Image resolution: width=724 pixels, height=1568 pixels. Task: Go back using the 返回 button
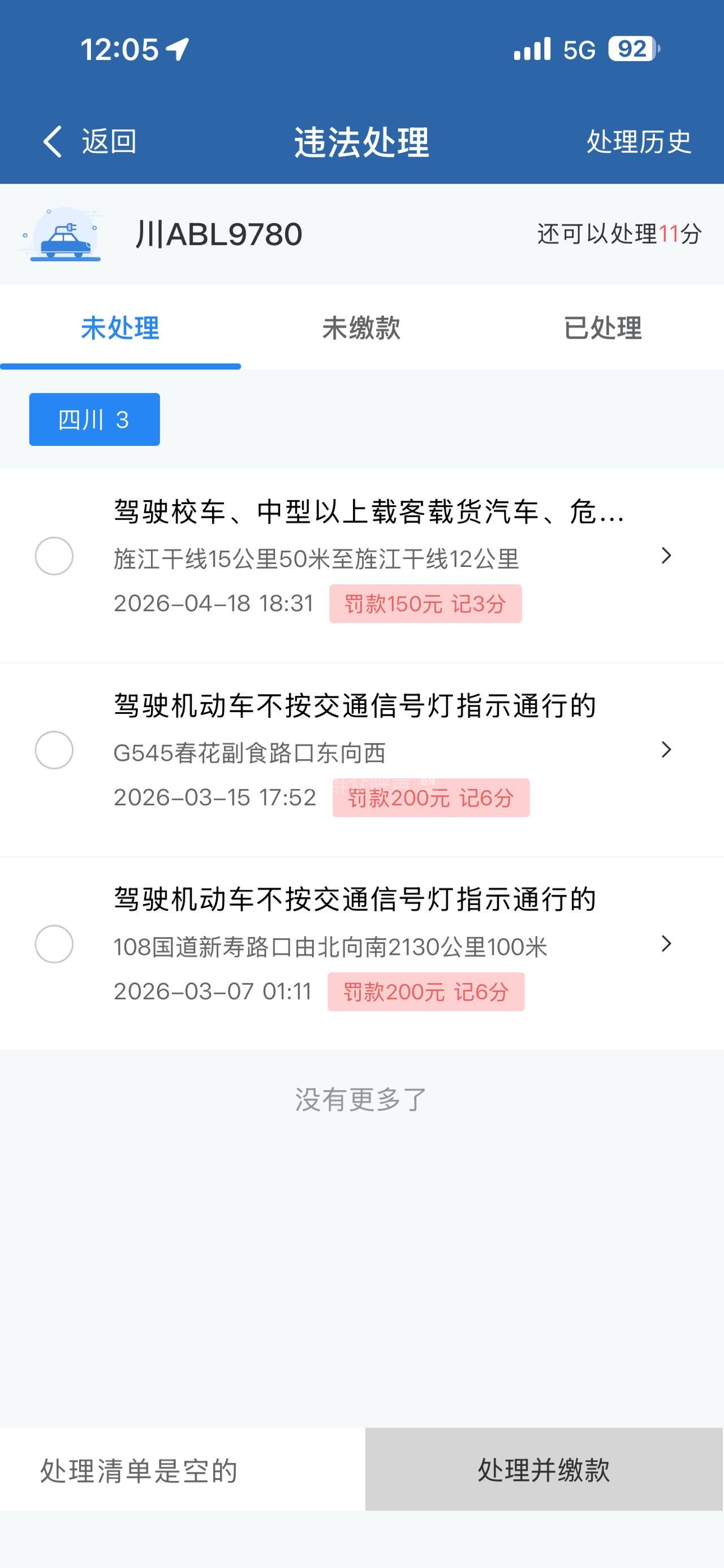pos(89,142)
